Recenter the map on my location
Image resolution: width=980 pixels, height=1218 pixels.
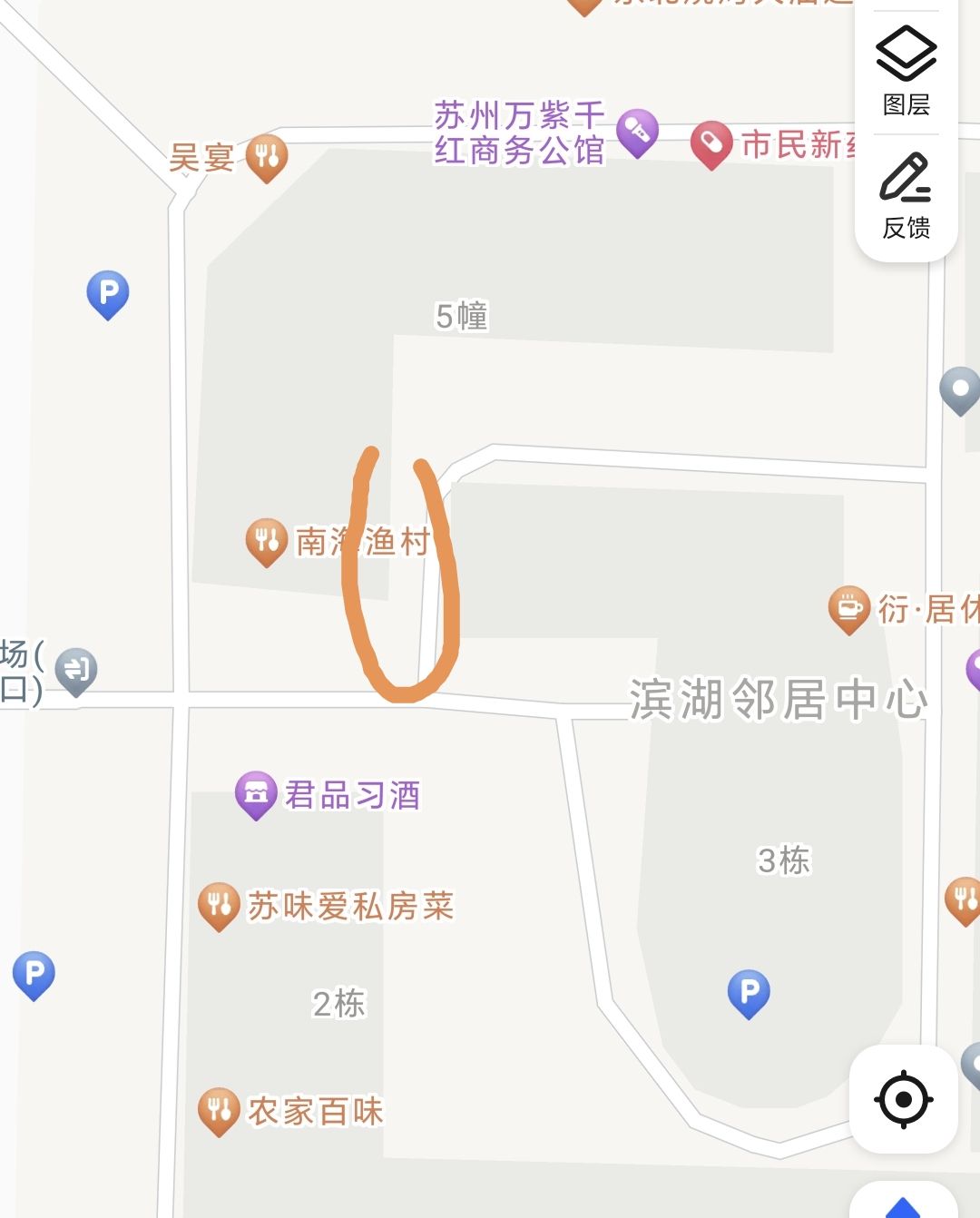[904, 1099]
